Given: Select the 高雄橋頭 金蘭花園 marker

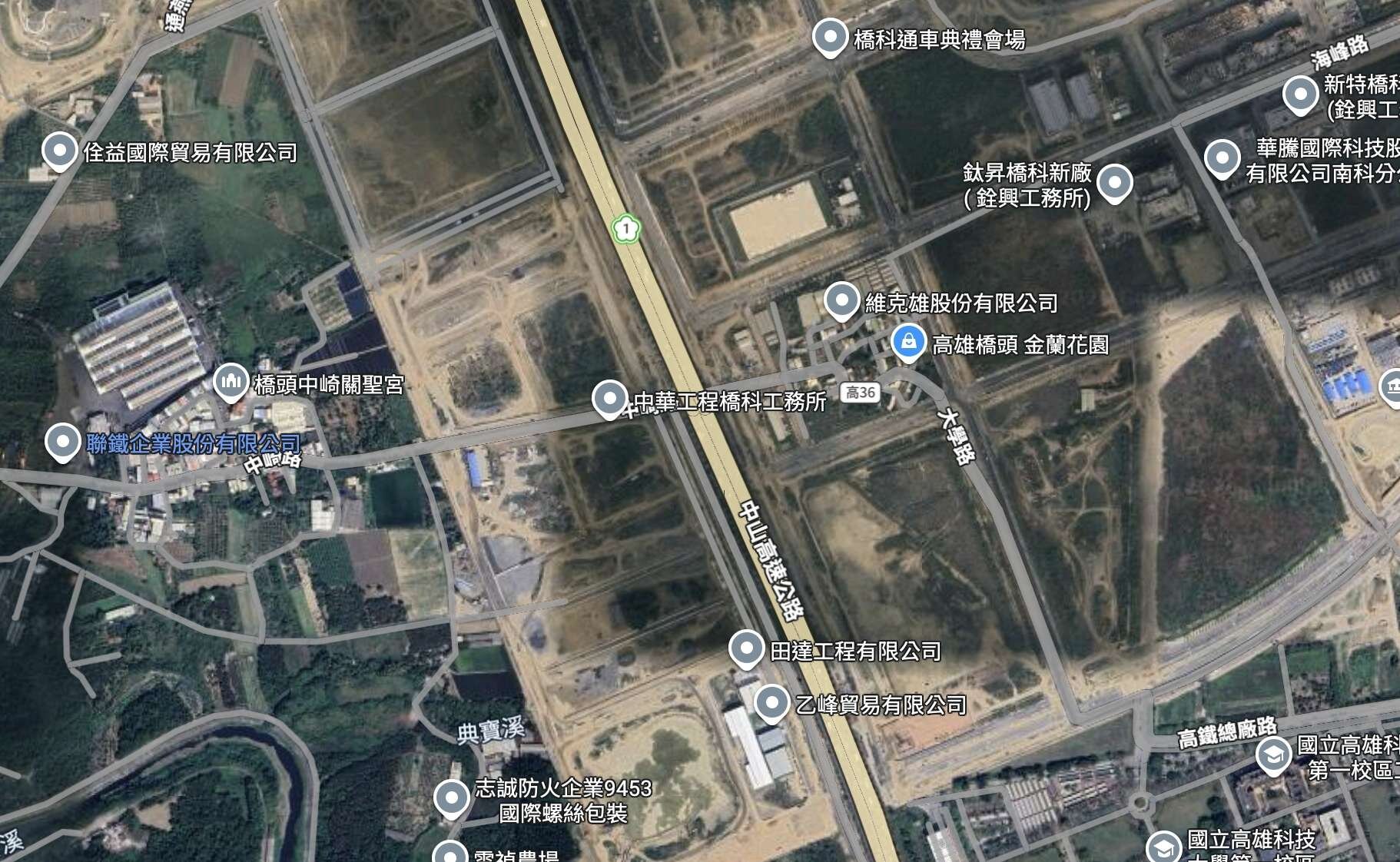Looking at the screenshot, I should (908, 341).
